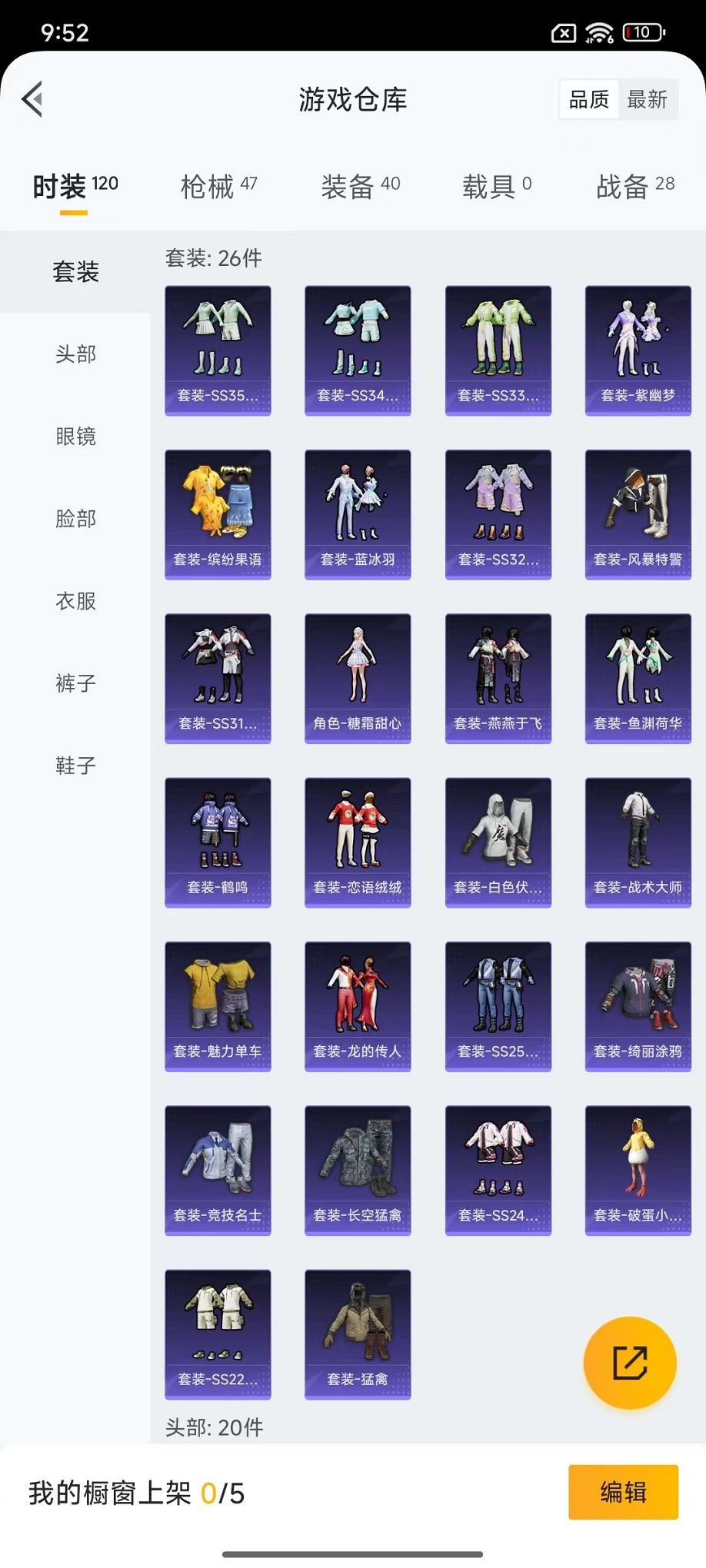Sort warehouse by 最新
Screen dimensions: 706x1568
647,100
